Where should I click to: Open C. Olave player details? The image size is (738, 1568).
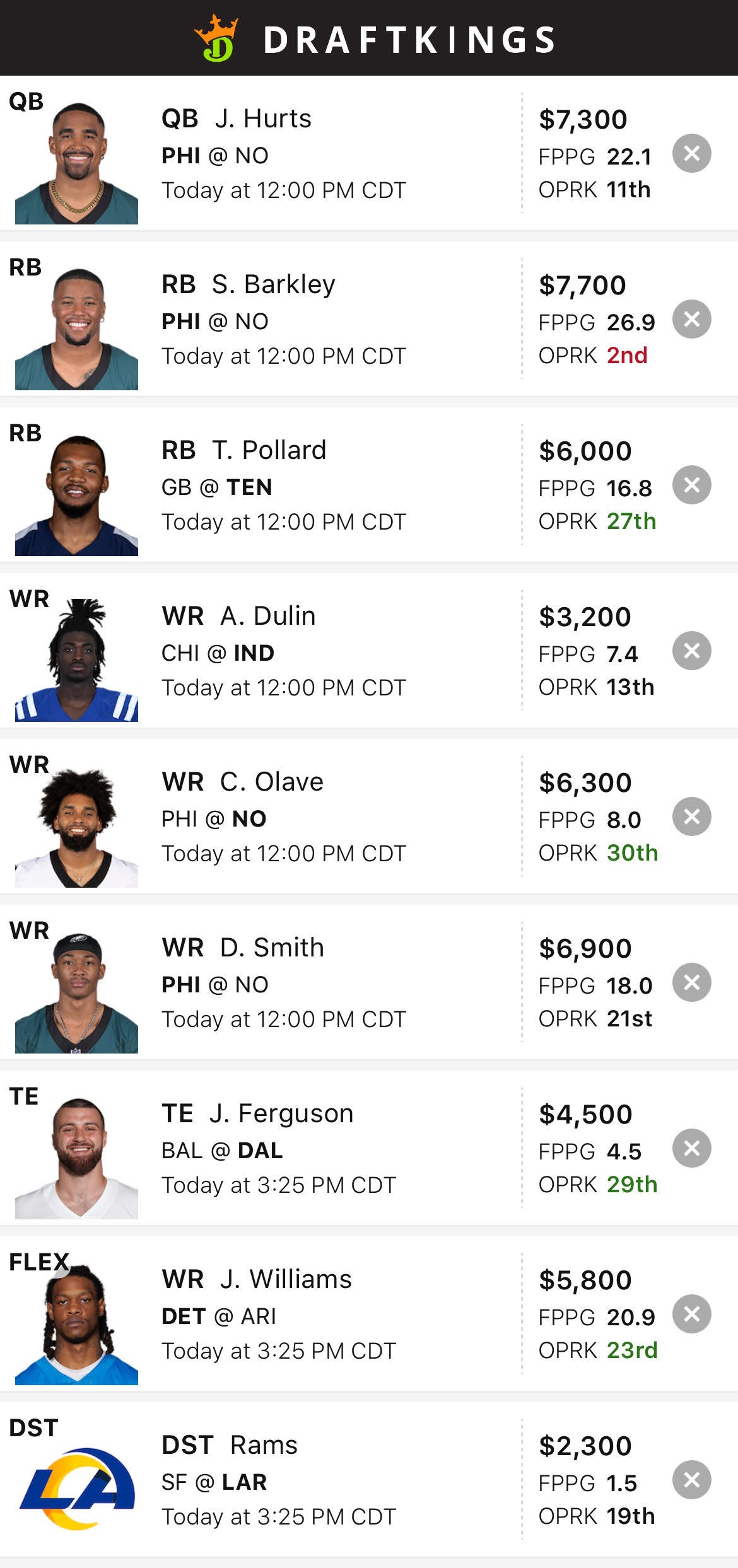pyautogui.click(x=271, y=782)
